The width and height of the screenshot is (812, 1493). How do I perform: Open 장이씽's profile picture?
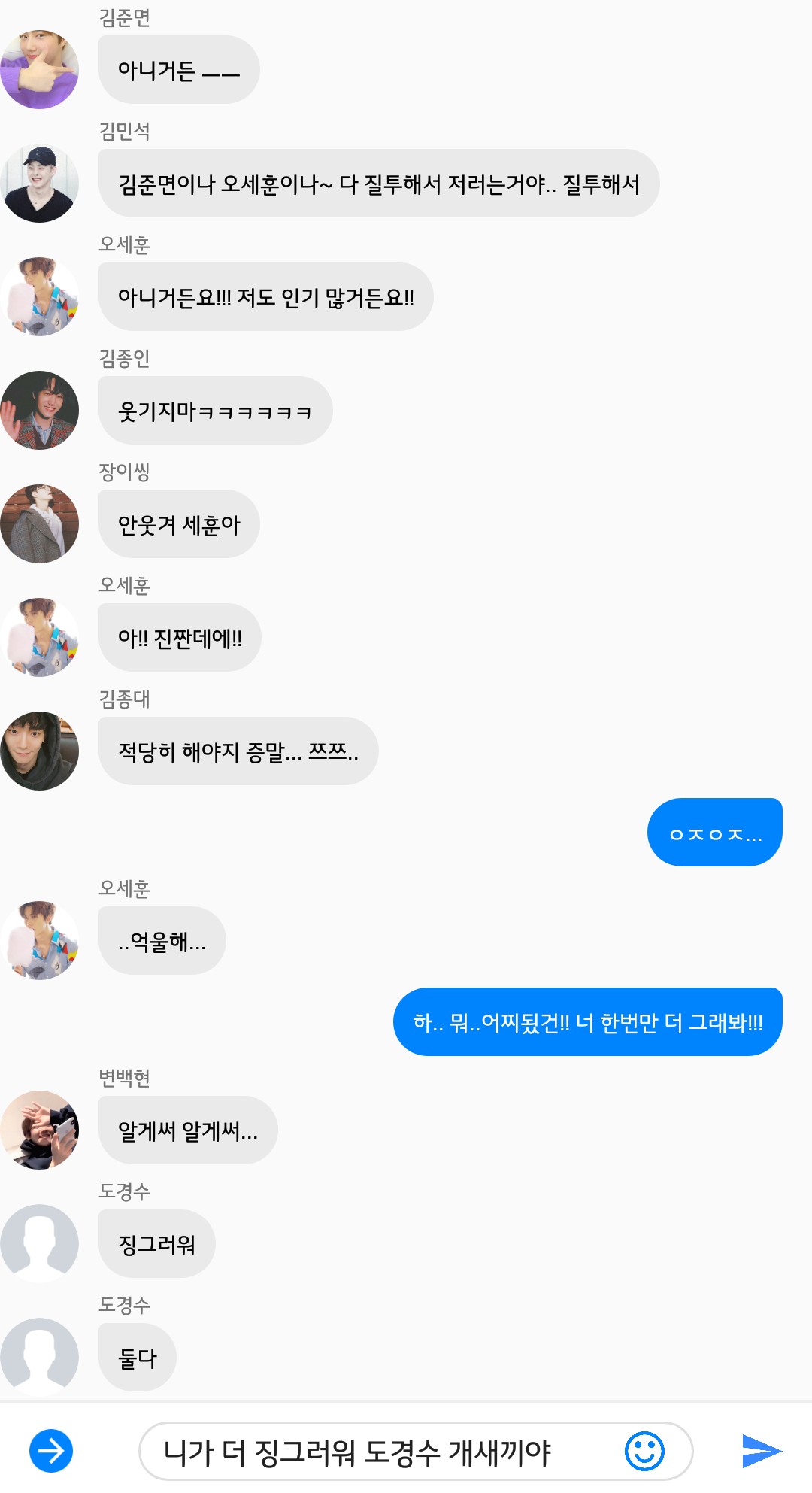[40, 524]
